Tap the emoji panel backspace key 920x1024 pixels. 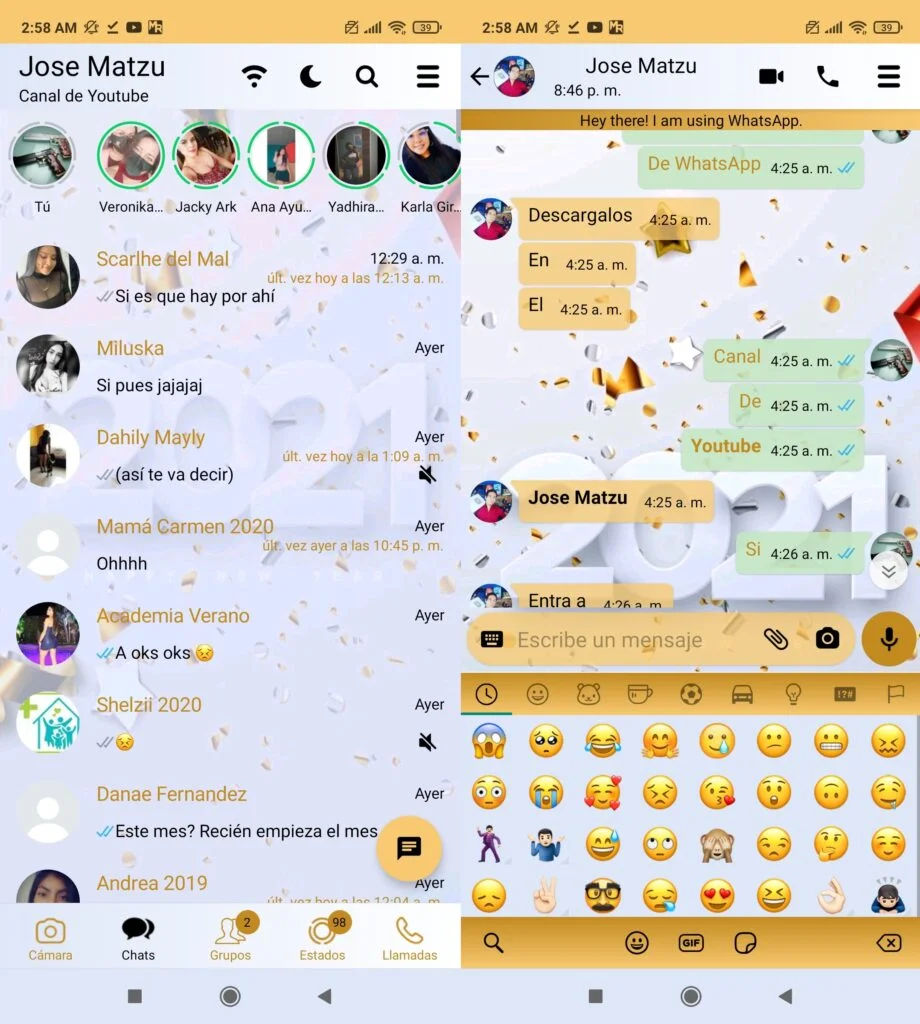click(887, 942)
